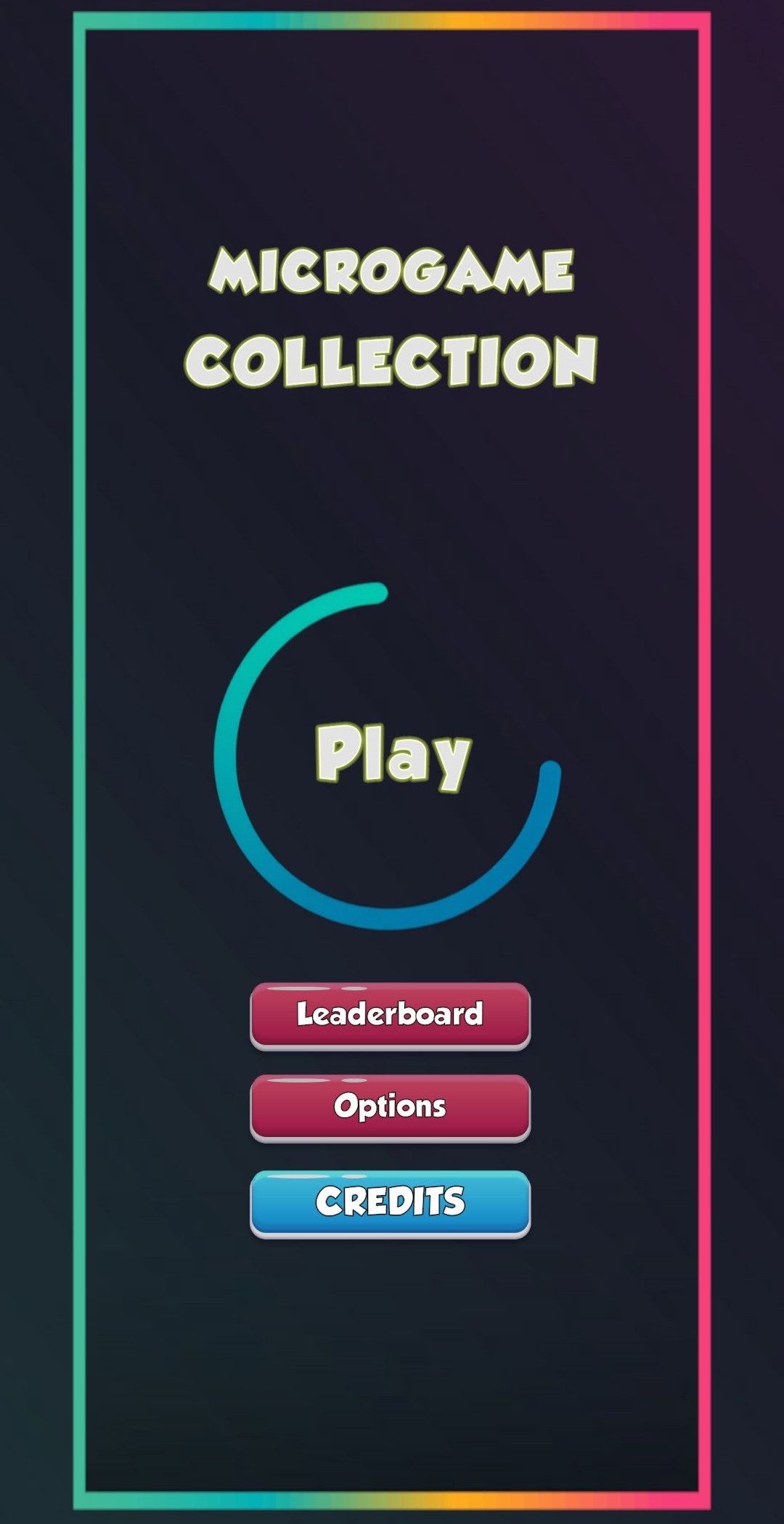Open the Options menu
This screenshot has width=784, height=1524.
pyautogui.click(x=391, y=1109)
